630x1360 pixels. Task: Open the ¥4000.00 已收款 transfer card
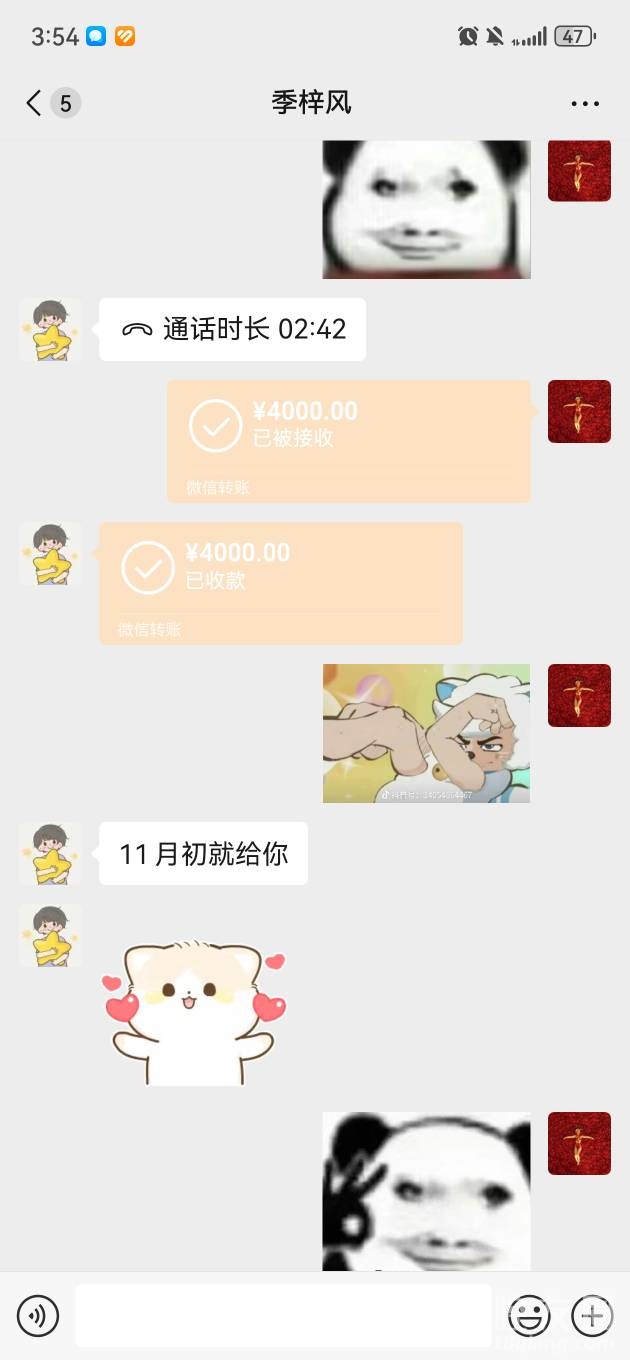pos(280,582)
